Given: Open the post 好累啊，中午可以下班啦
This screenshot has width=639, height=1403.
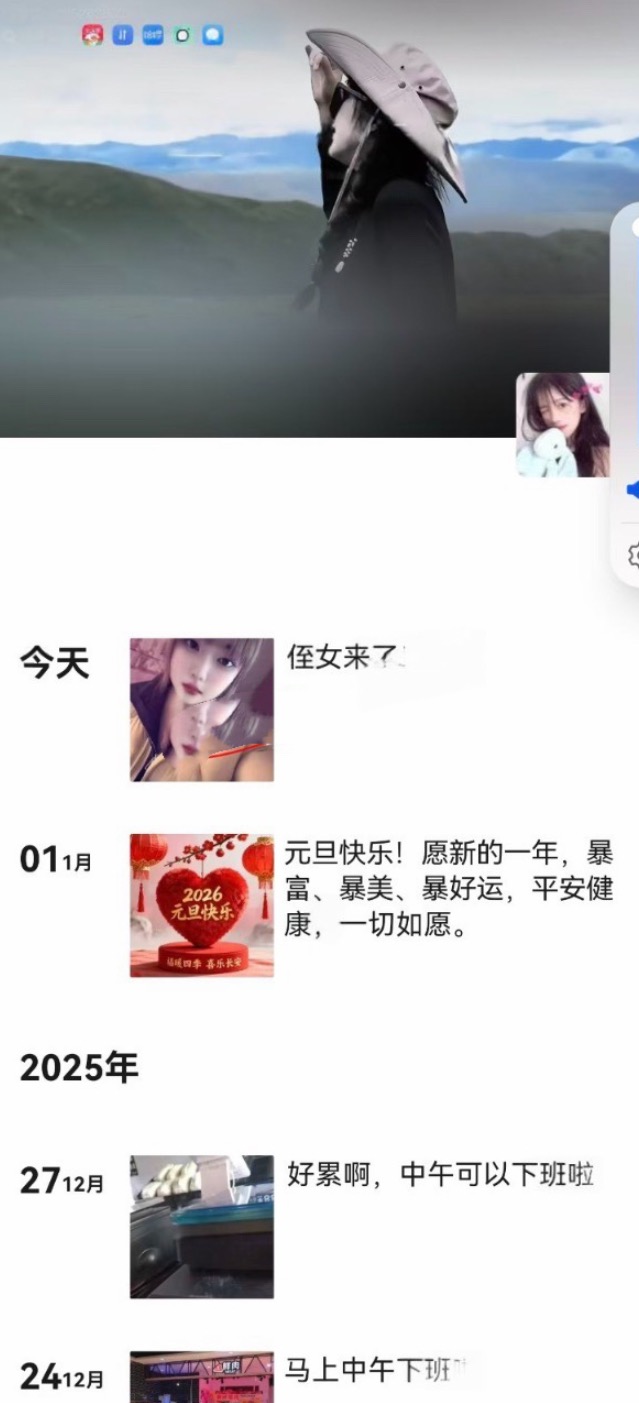Looking at the screenshot, I should coord(440,1174).
